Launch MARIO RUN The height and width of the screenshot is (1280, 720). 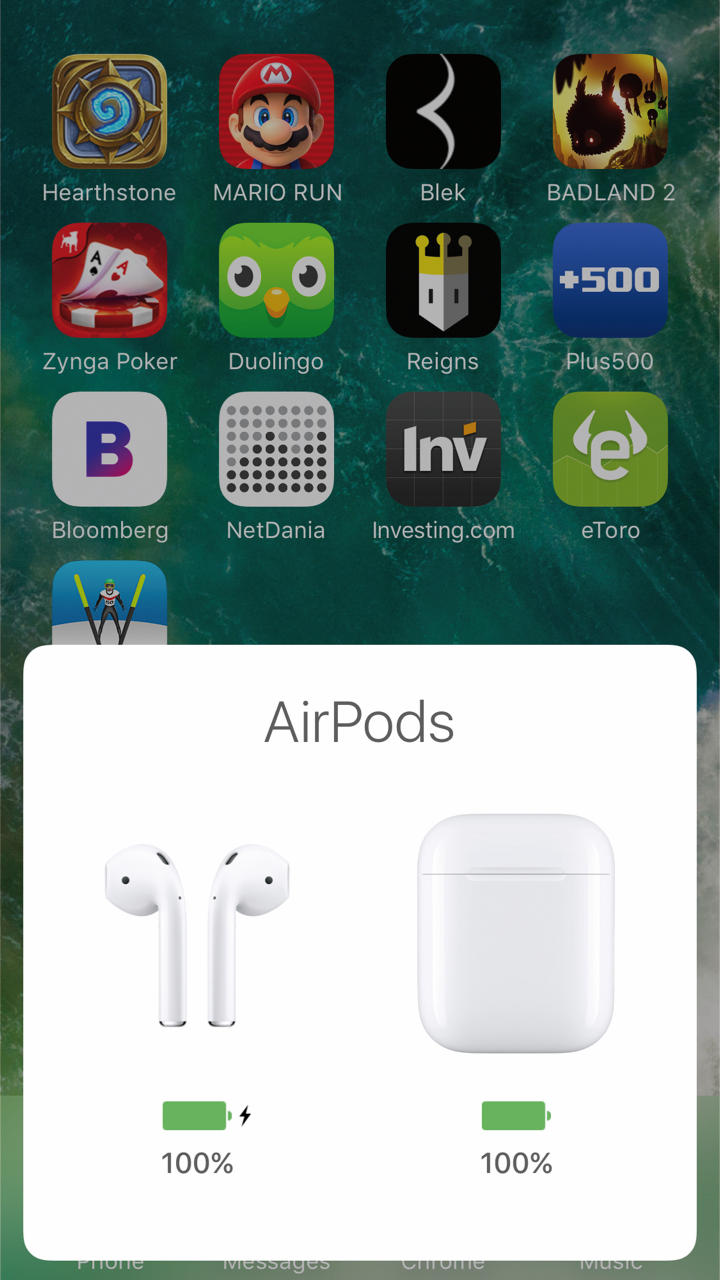(276, 111)
